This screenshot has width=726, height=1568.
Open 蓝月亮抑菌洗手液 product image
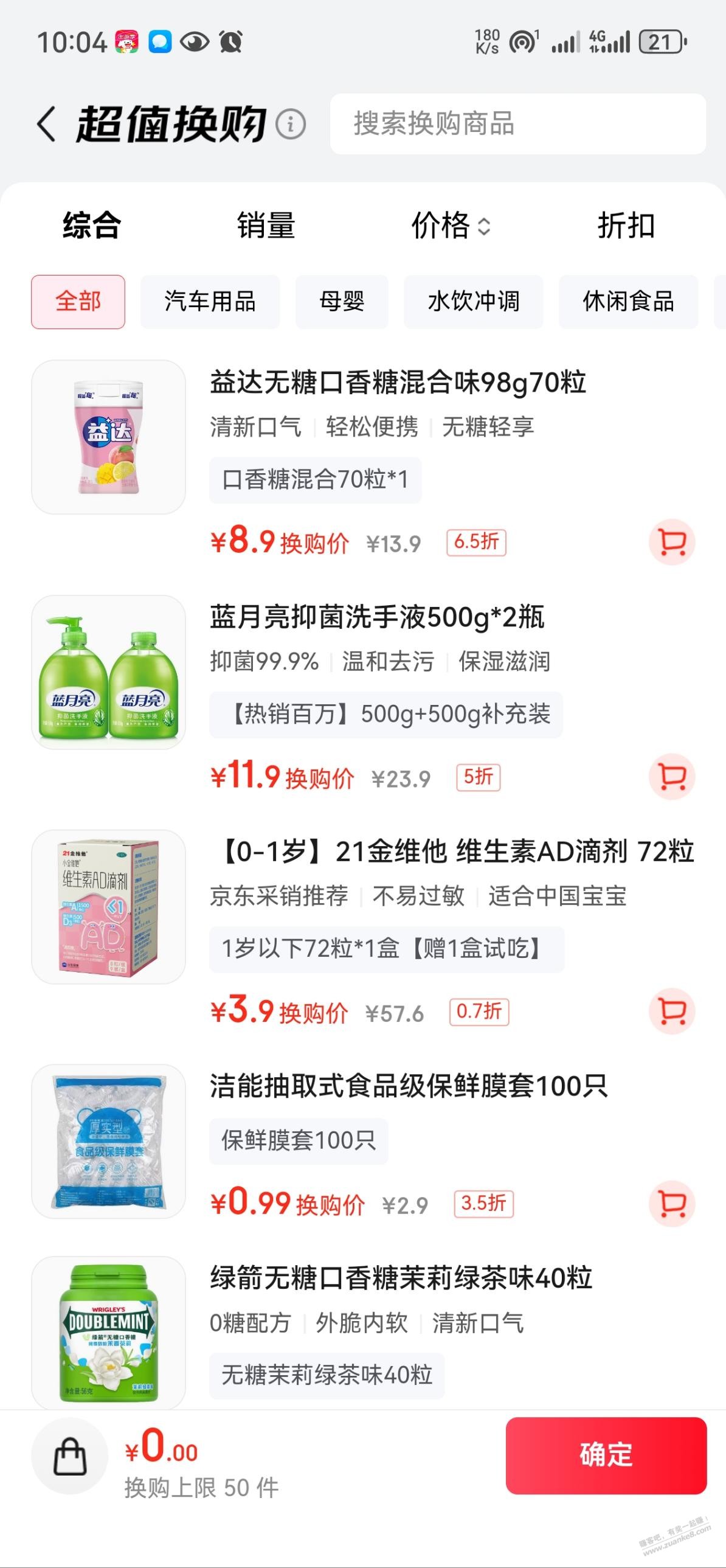108,672
